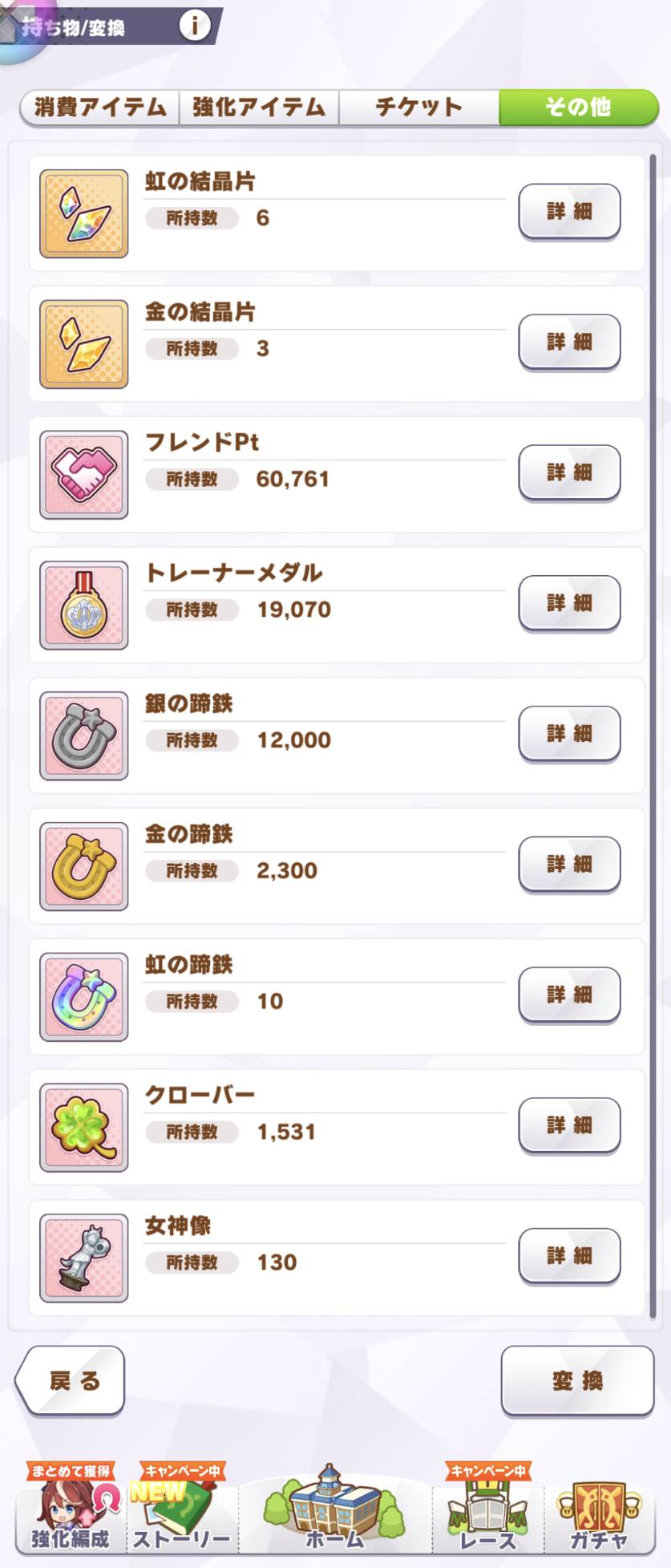
Task: Open the ガチャ menu
Action: [x=598, y=1510]
